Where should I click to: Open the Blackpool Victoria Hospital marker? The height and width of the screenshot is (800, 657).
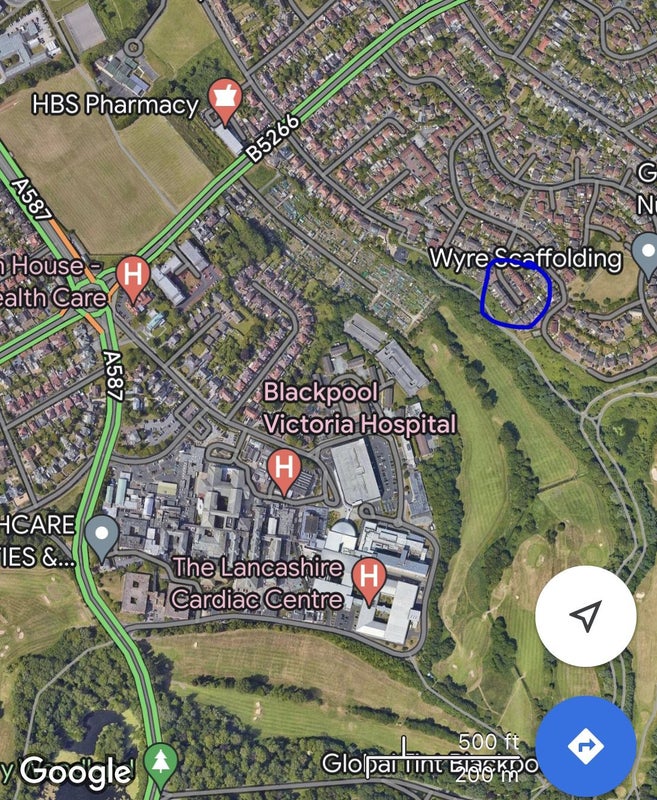pos(285,469)
